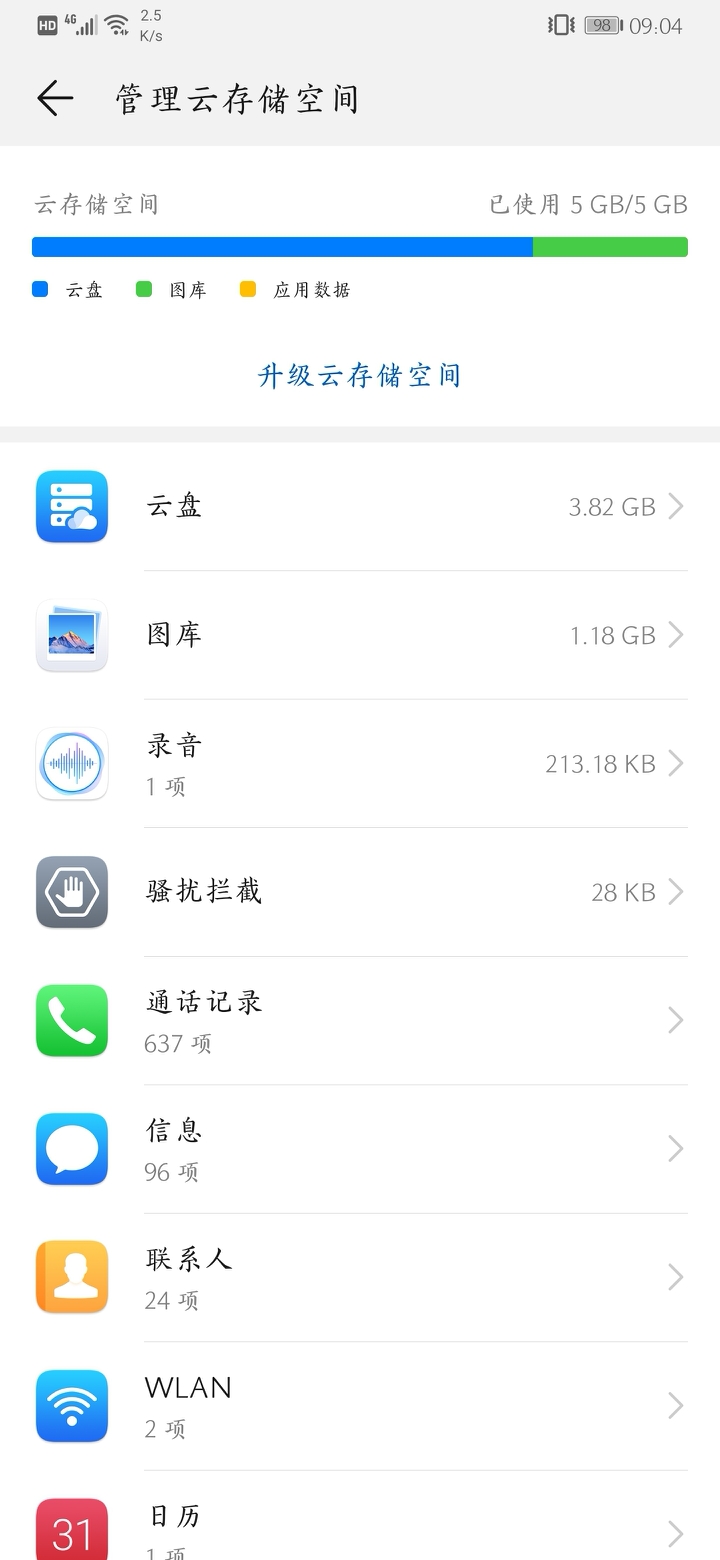Open the 骚扰拦截 row
Screen dimensions: 720x1560
click(360, 892)
